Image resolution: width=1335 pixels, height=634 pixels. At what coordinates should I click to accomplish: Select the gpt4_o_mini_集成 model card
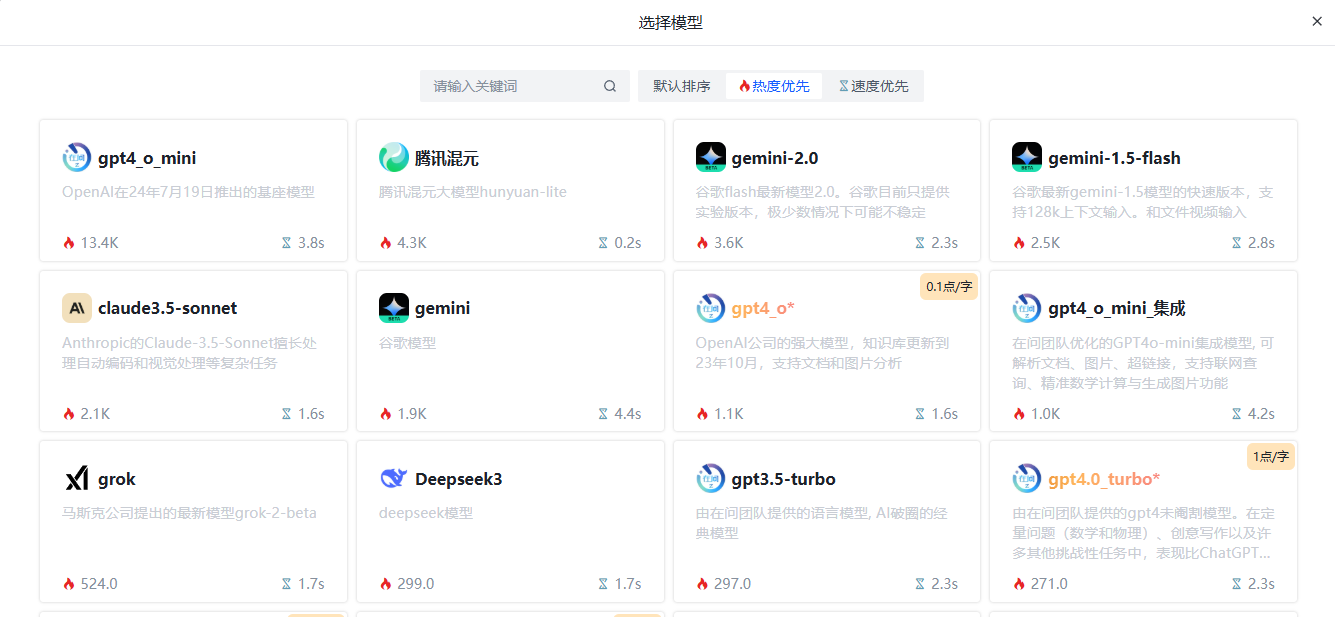1143,350
